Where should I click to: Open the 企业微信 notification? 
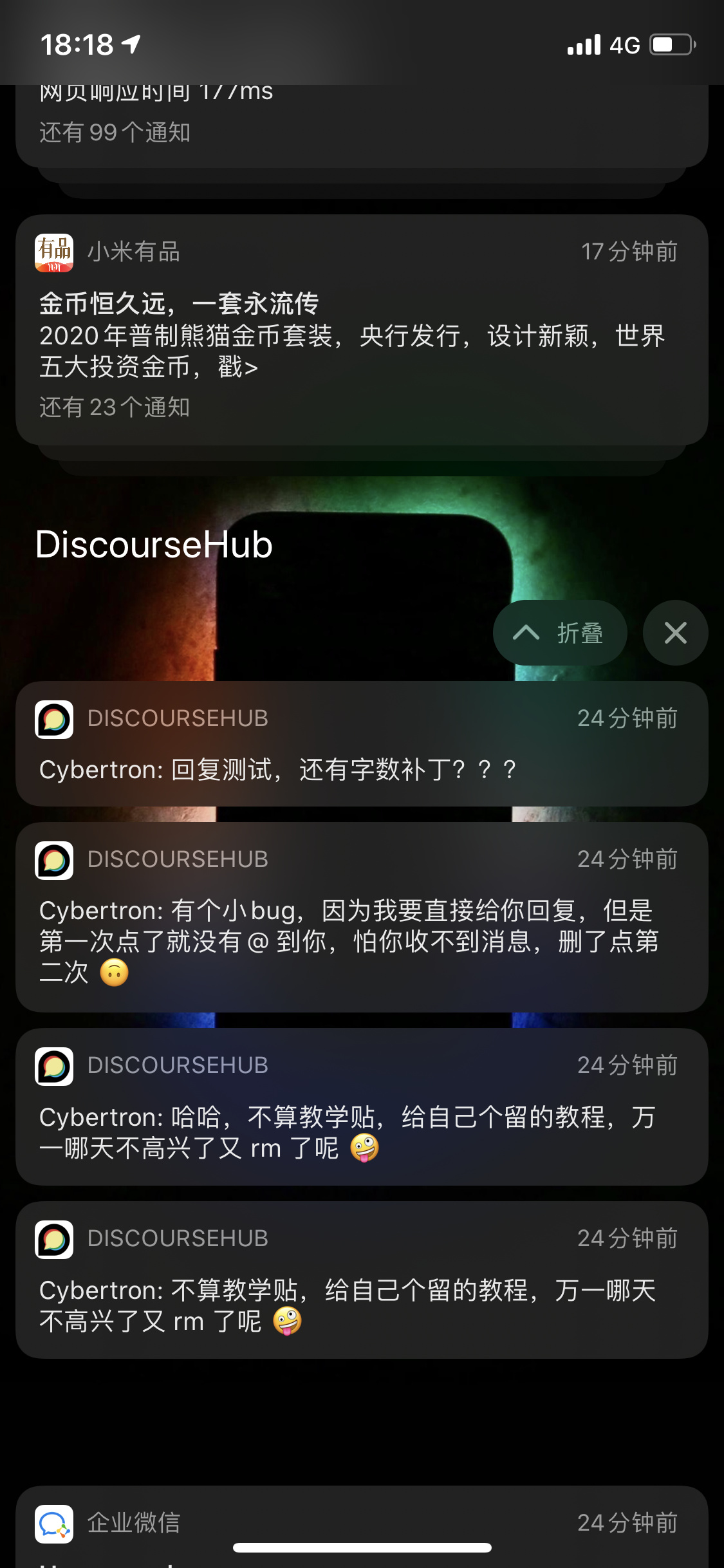[362, 1527]
